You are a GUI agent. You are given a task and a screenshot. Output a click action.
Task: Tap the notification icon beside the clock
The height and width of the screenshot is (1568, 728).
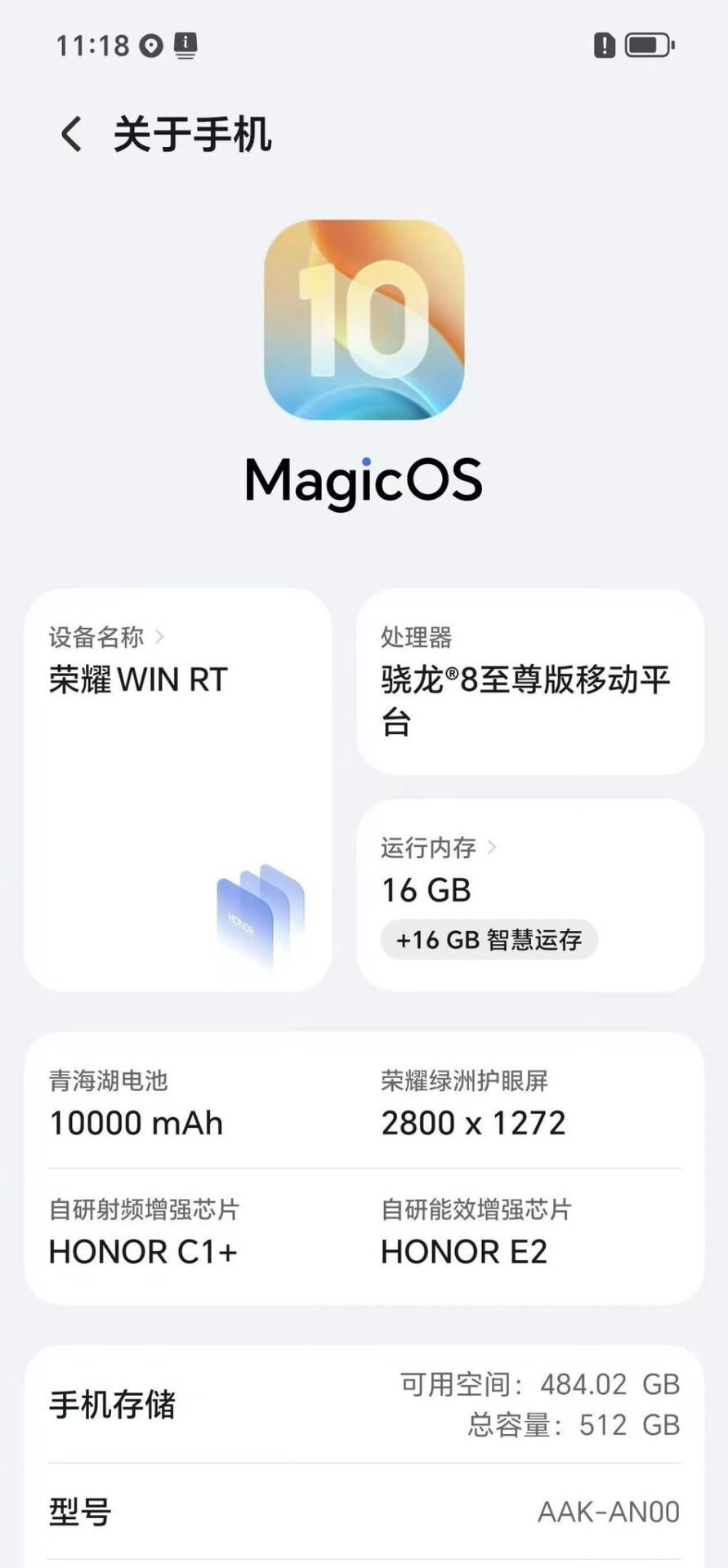186,46
